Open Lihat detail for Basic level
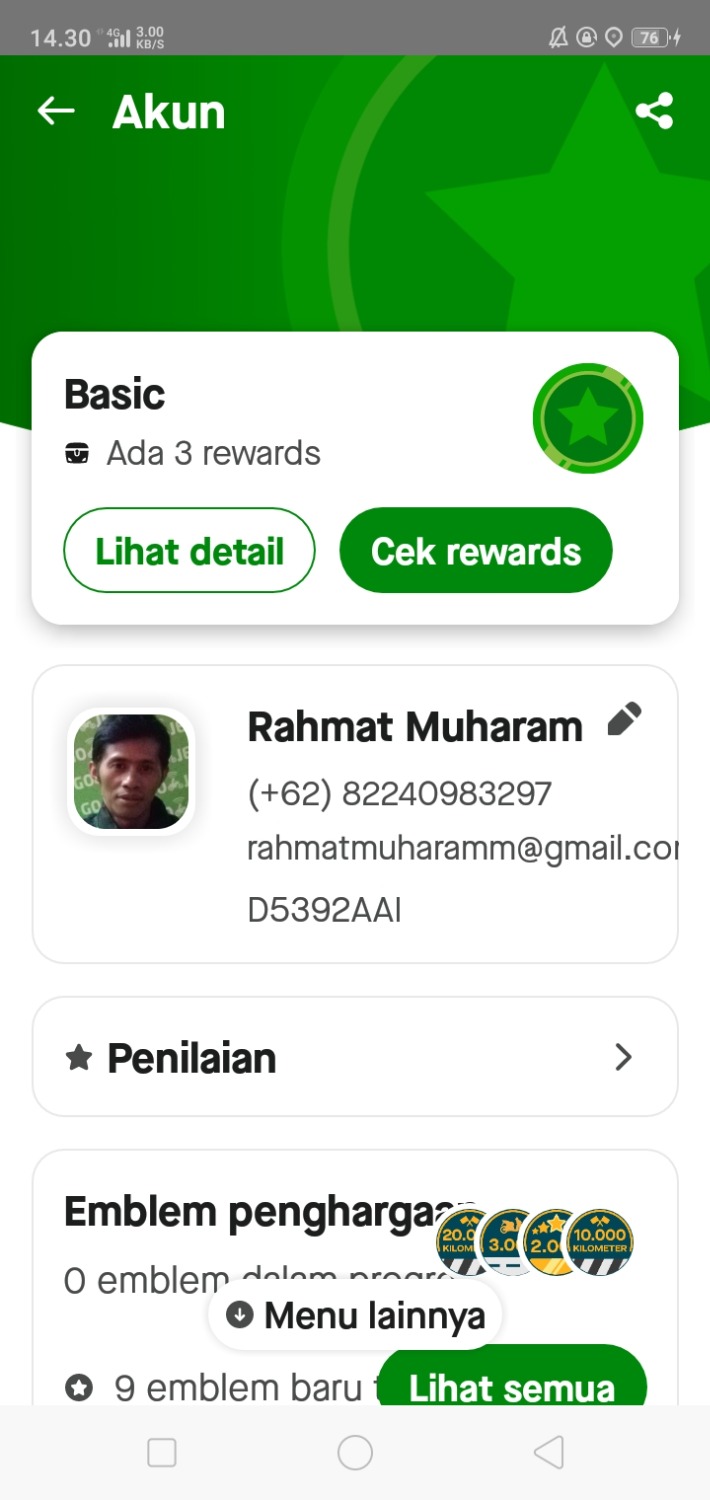This screenshot has height=1500, width=710. (189, 551)
